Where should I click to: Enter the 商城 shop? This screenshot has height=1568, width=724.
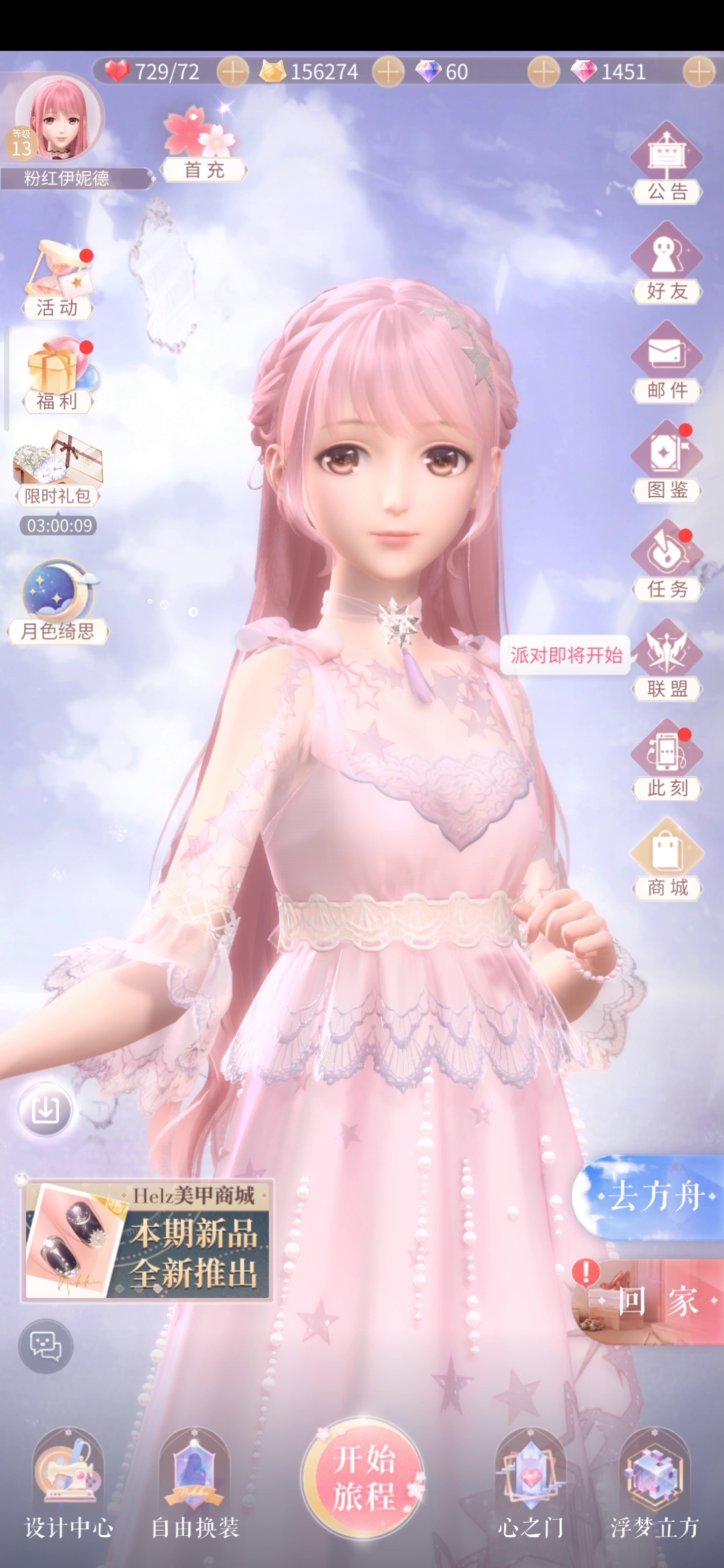coord(667,859)
